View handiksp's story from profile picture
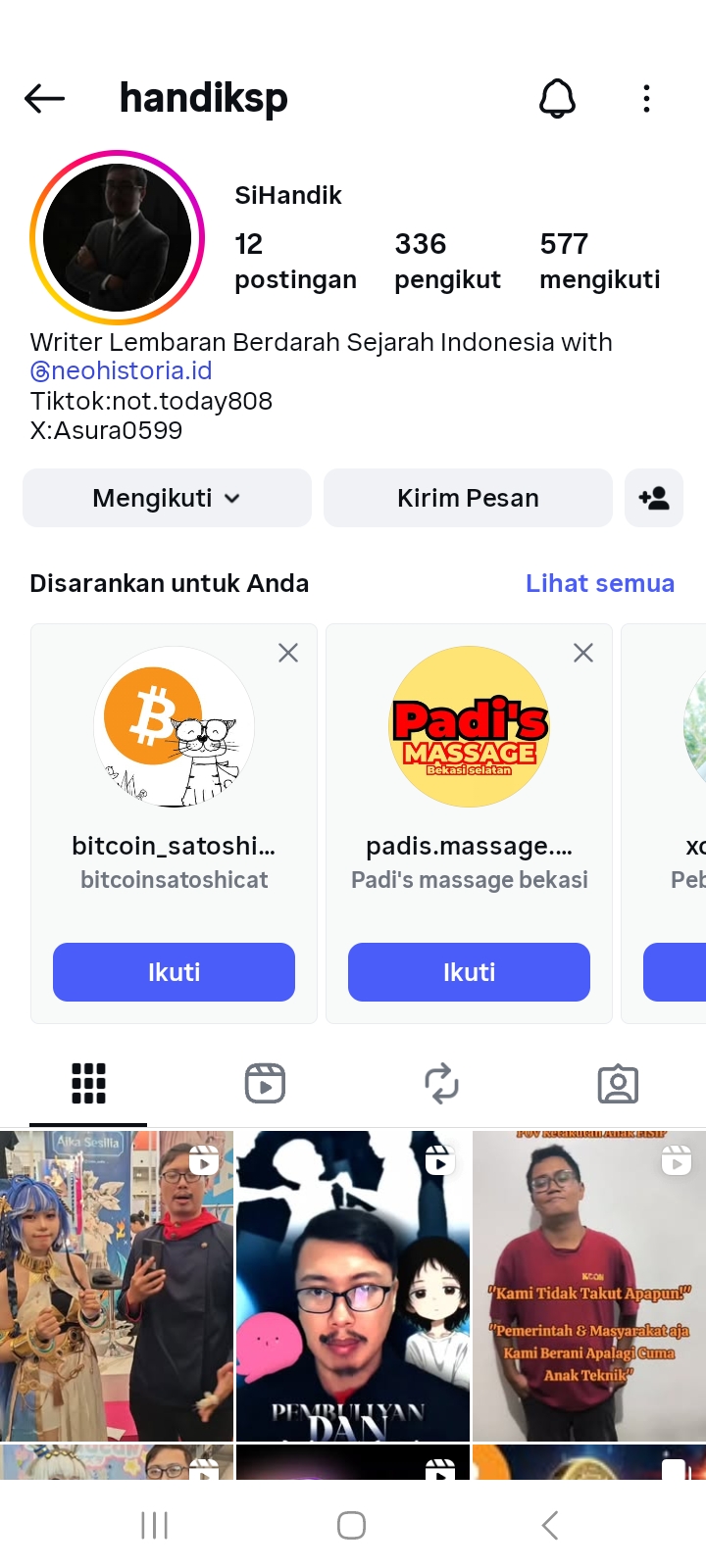The height and width of the screenshot is (1568, 706). 117,237
